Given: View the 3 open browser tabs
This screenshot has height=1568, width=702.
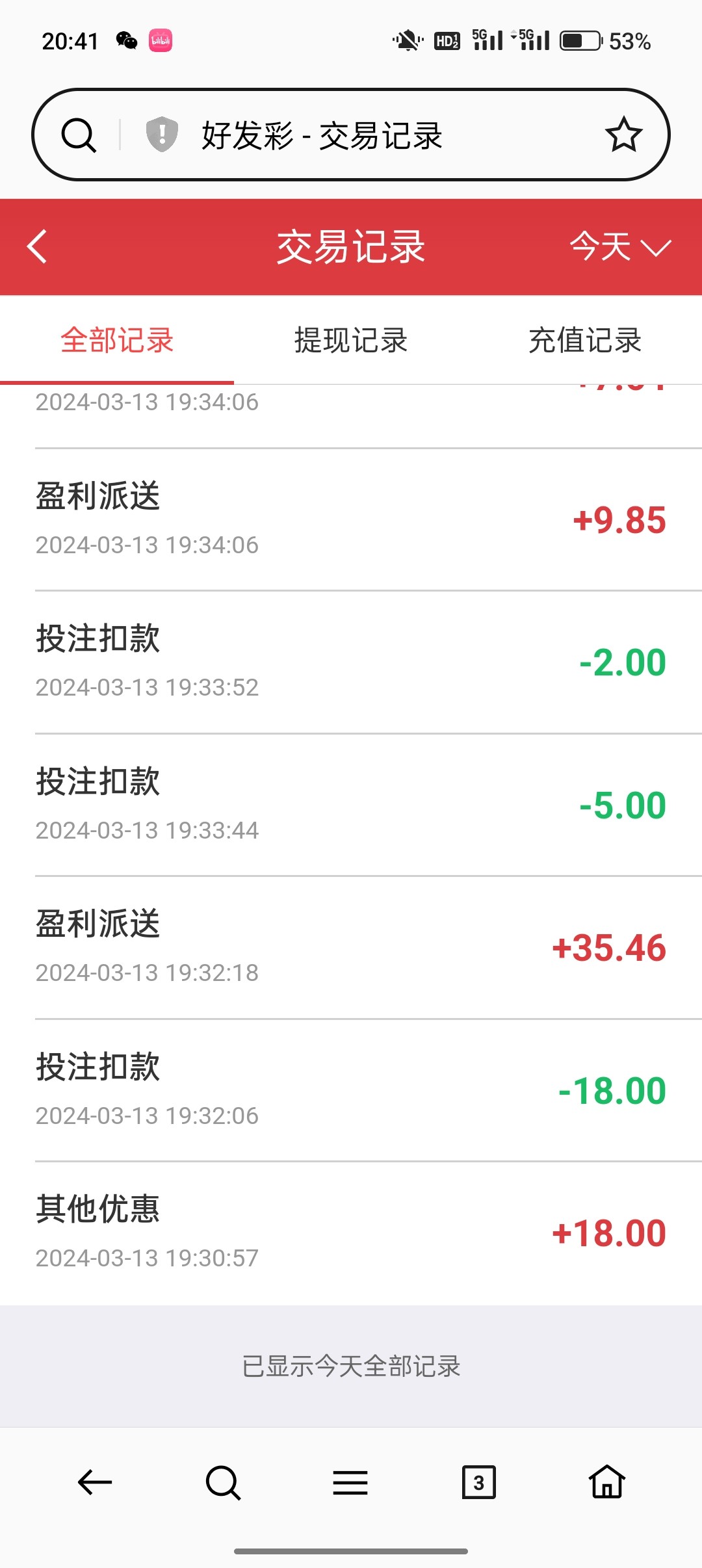Looking at the screenshot, I should (x=478, y=1482).
